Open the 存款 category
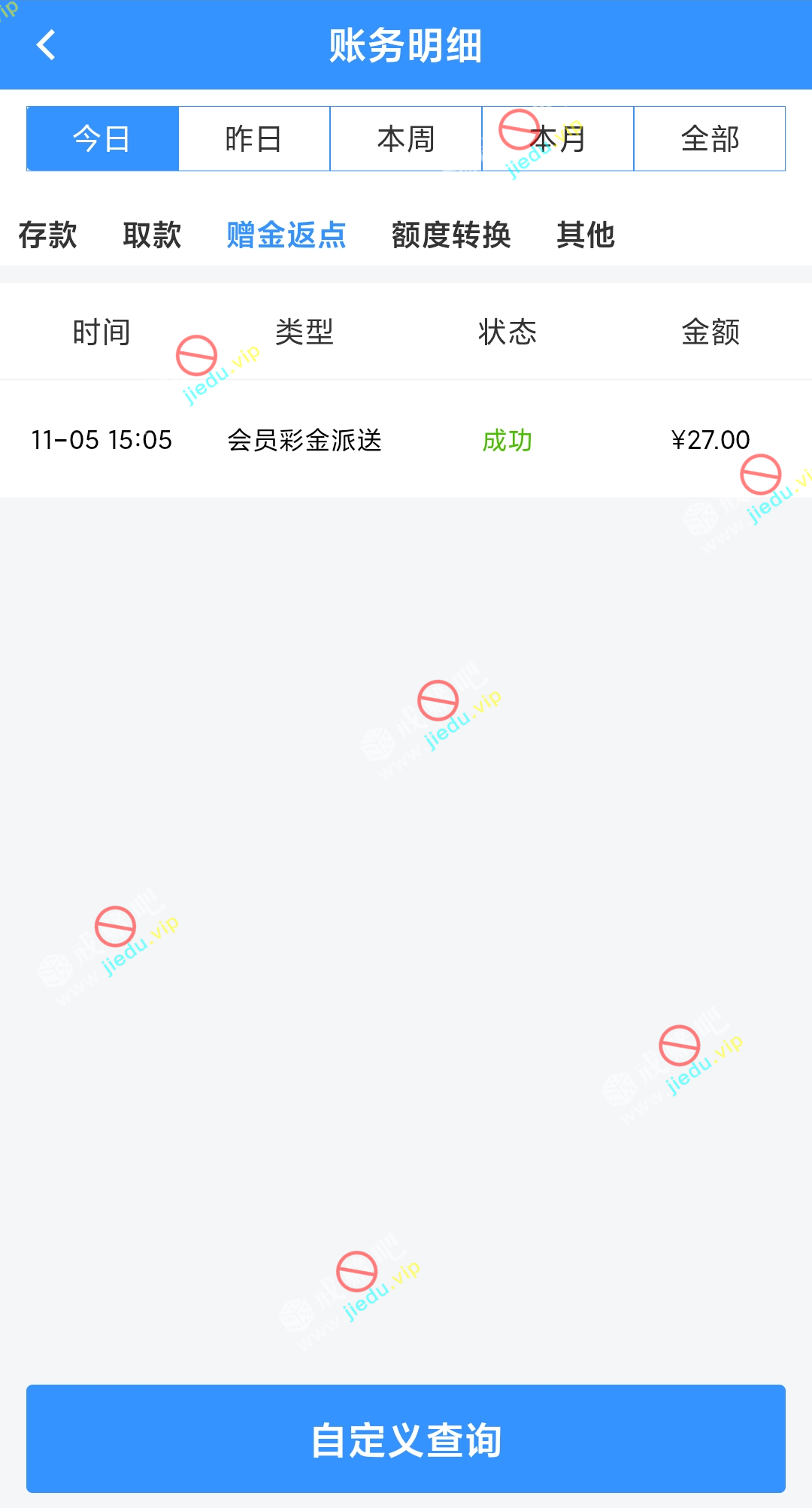The width and height of the screenshot is (812, 1508). (47, 235)
